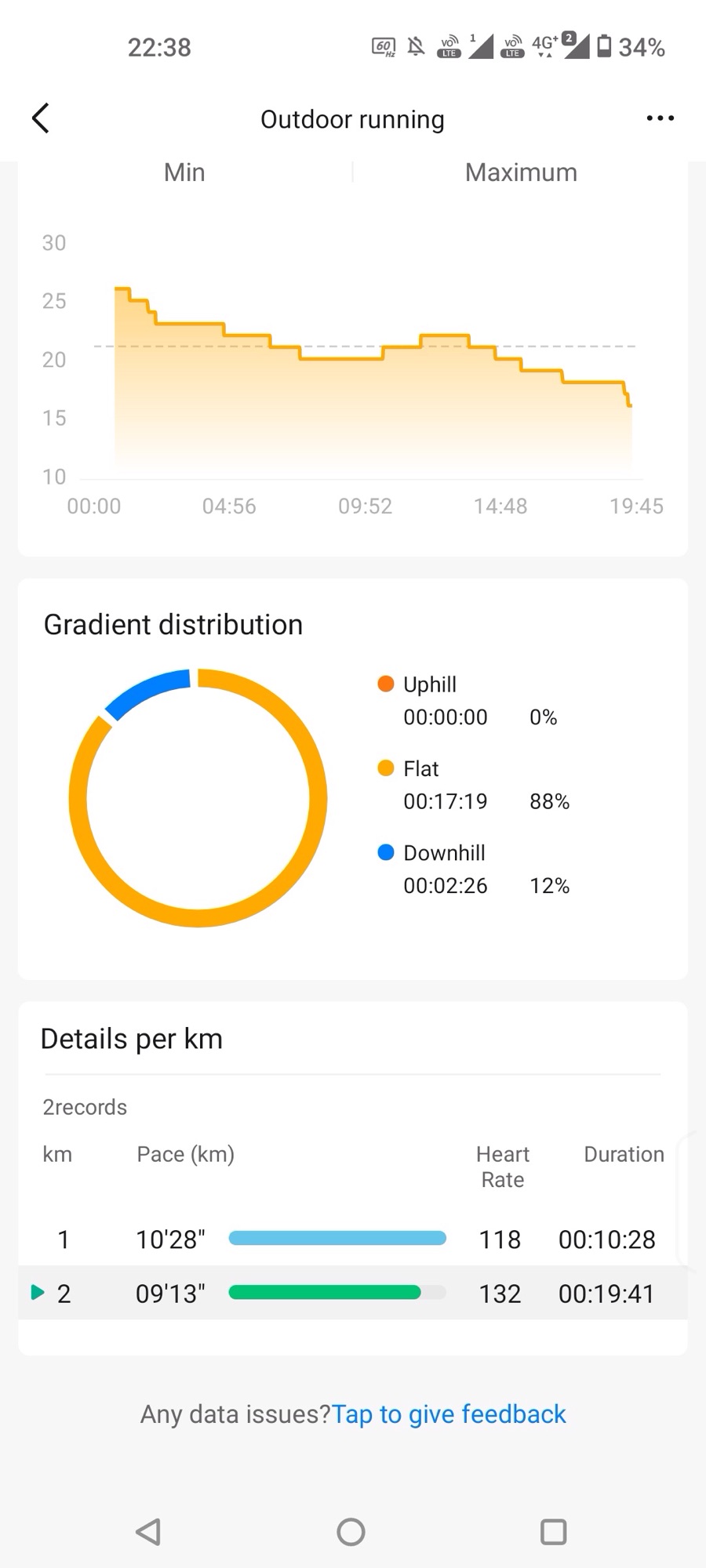
Task: Tap the system home button
Action: [x=351, y=1531]
